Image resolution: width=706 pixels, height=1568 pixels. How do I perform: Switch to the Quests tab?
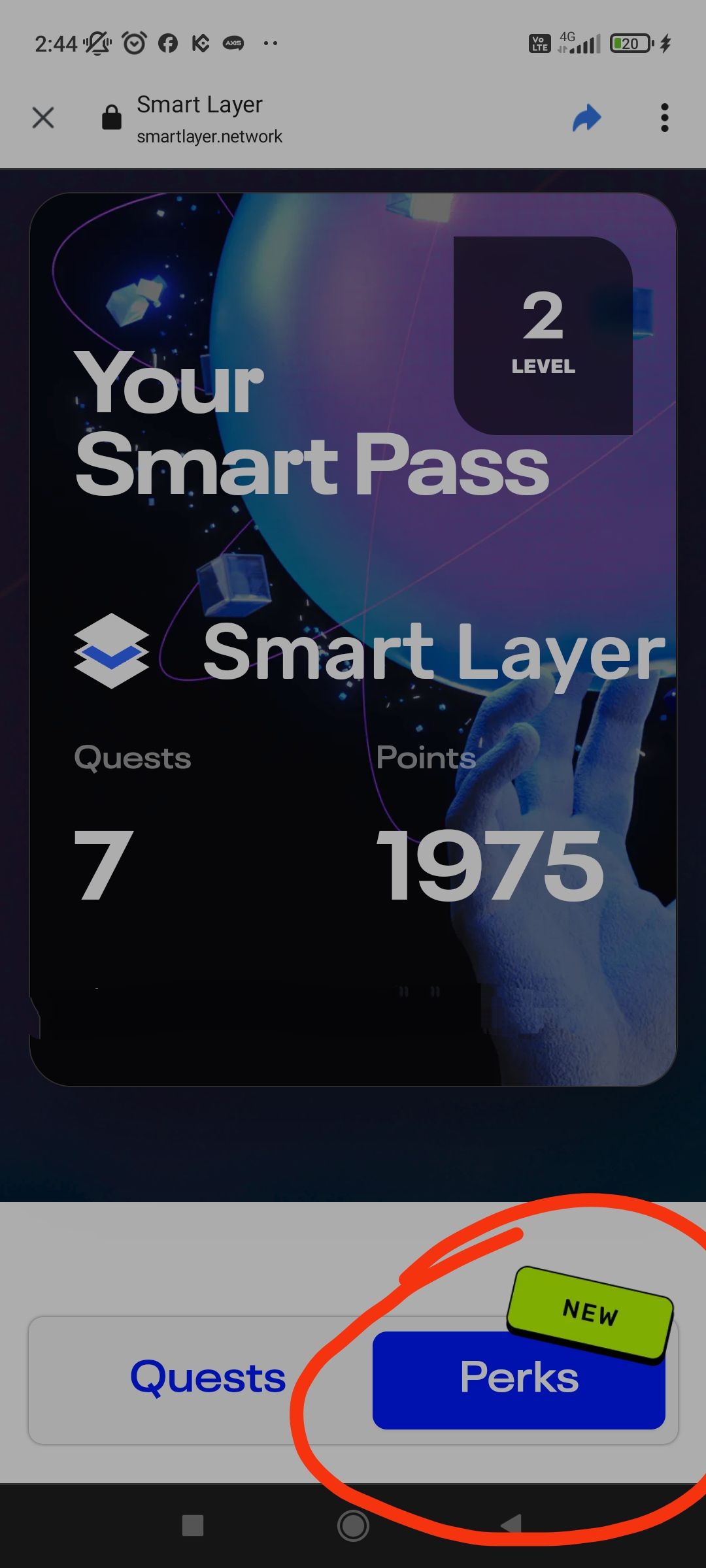tap(207, 1377)
